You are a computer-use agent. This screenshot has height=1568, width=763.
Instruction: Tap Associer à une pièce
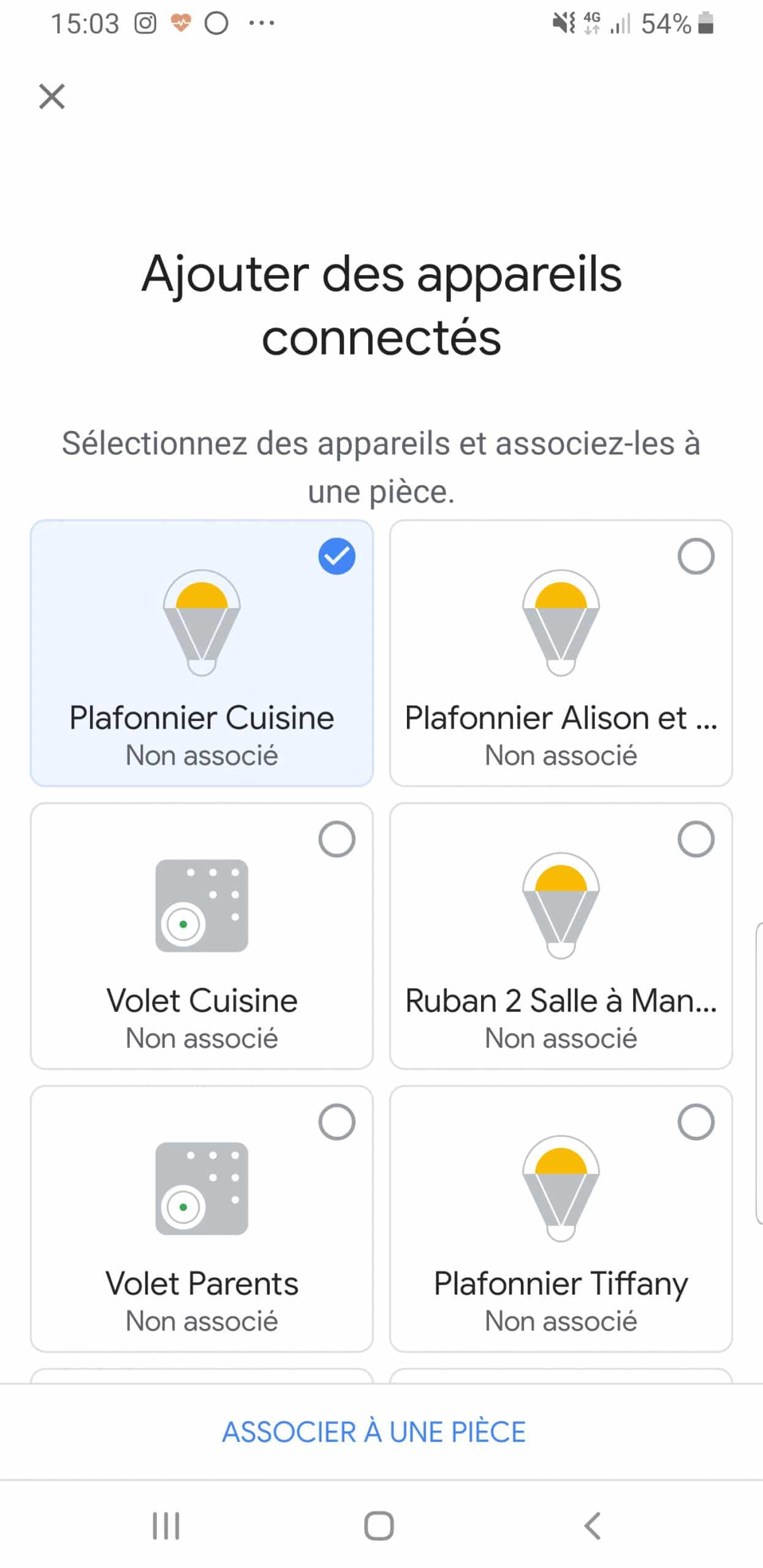(374, 1432)
